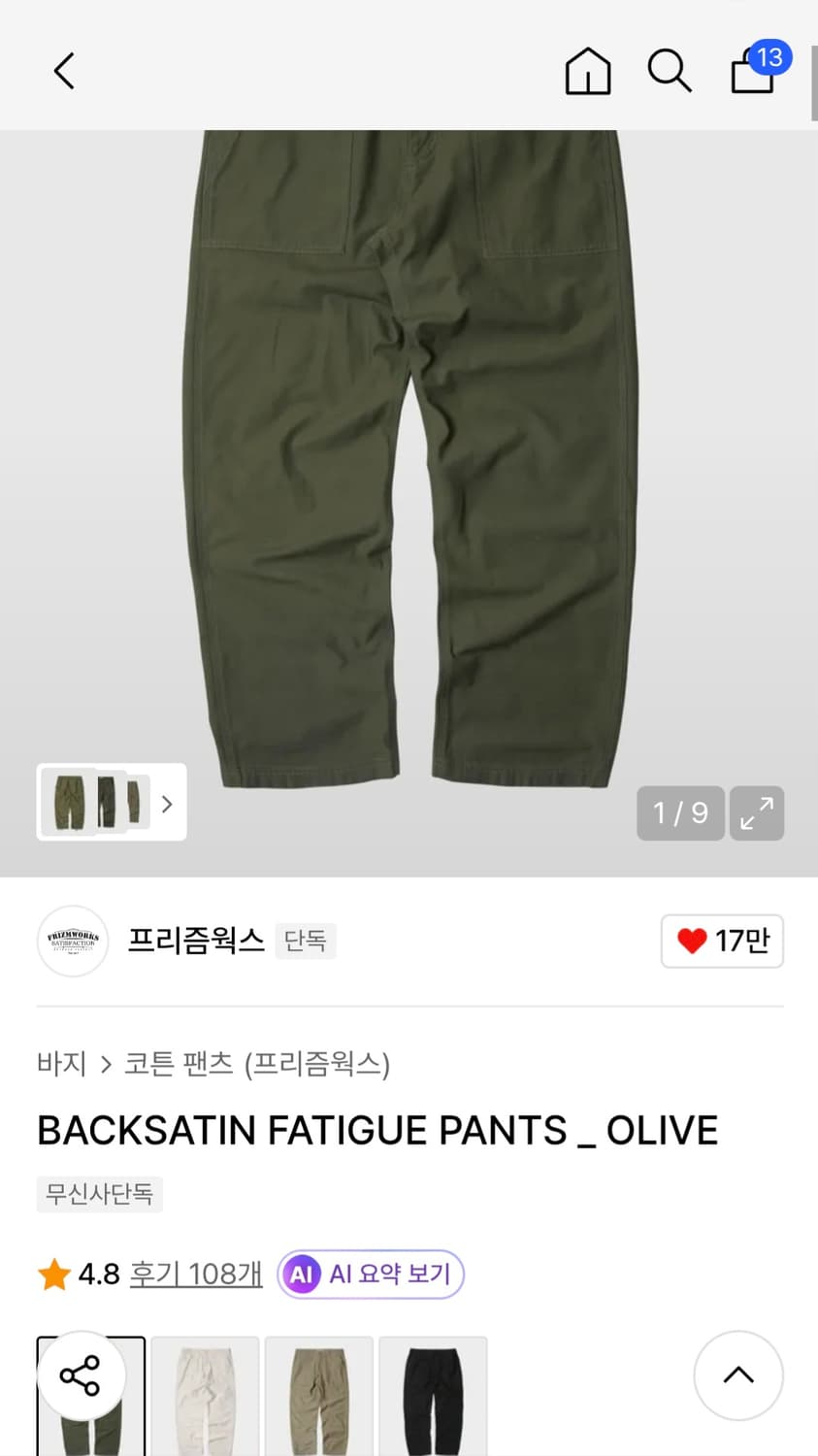View the 후기 108개 reviews link
This screenshot has height=1456, width=818.
tap(195, 1274)
